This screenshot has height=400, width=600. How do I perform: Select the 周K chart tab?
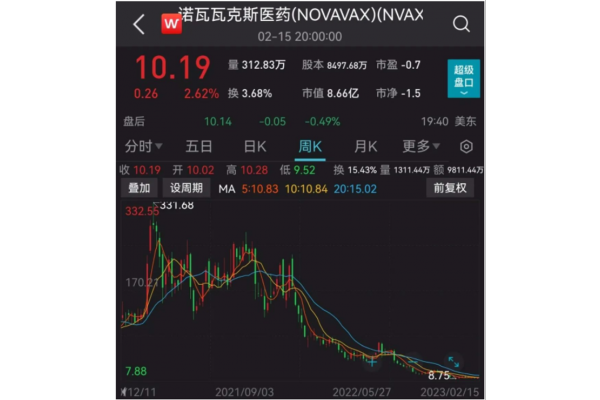(x=312, y=146)
